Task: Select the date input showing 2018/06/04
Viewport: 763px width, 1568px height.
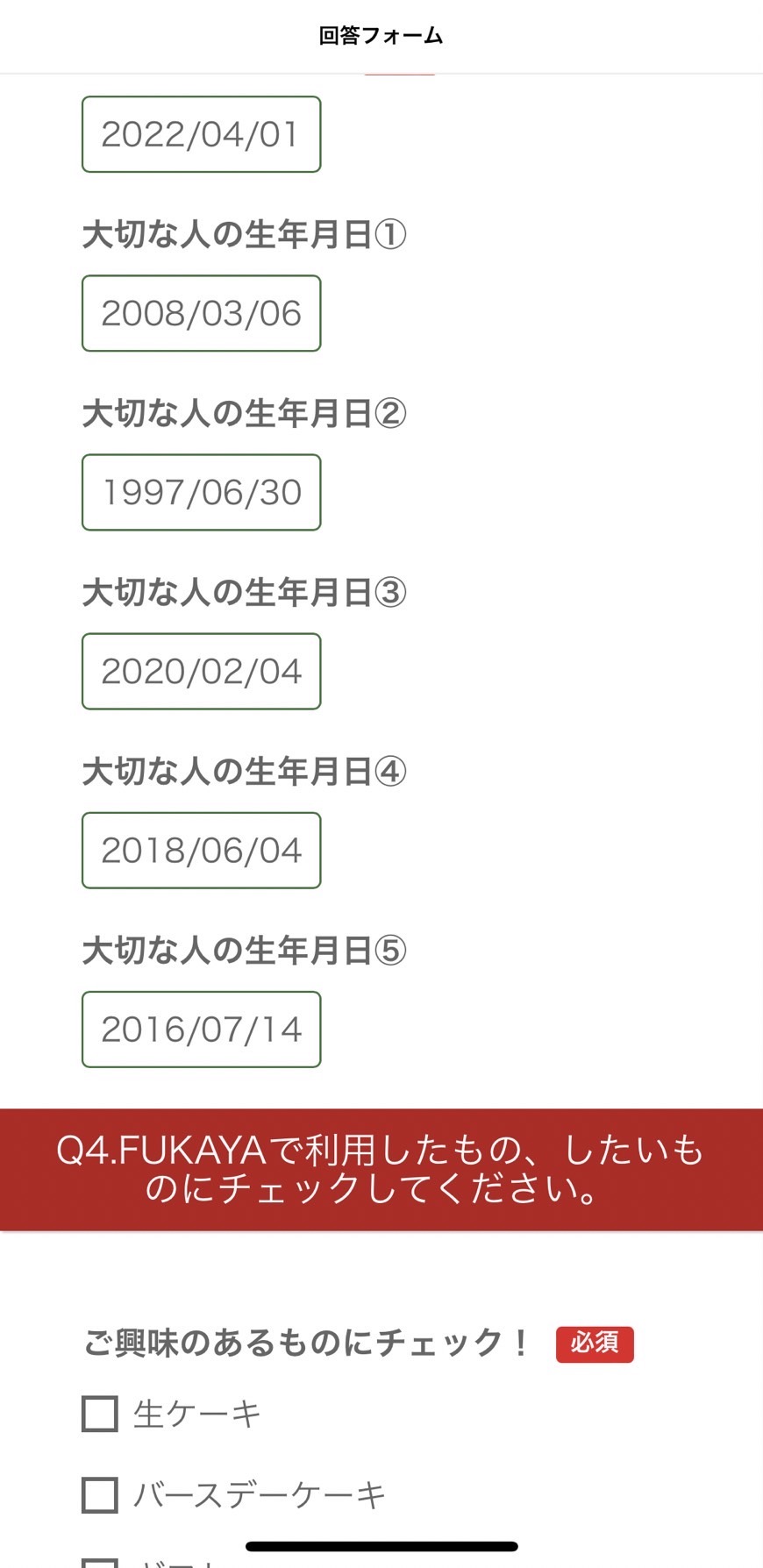Action: coord(201,850)
